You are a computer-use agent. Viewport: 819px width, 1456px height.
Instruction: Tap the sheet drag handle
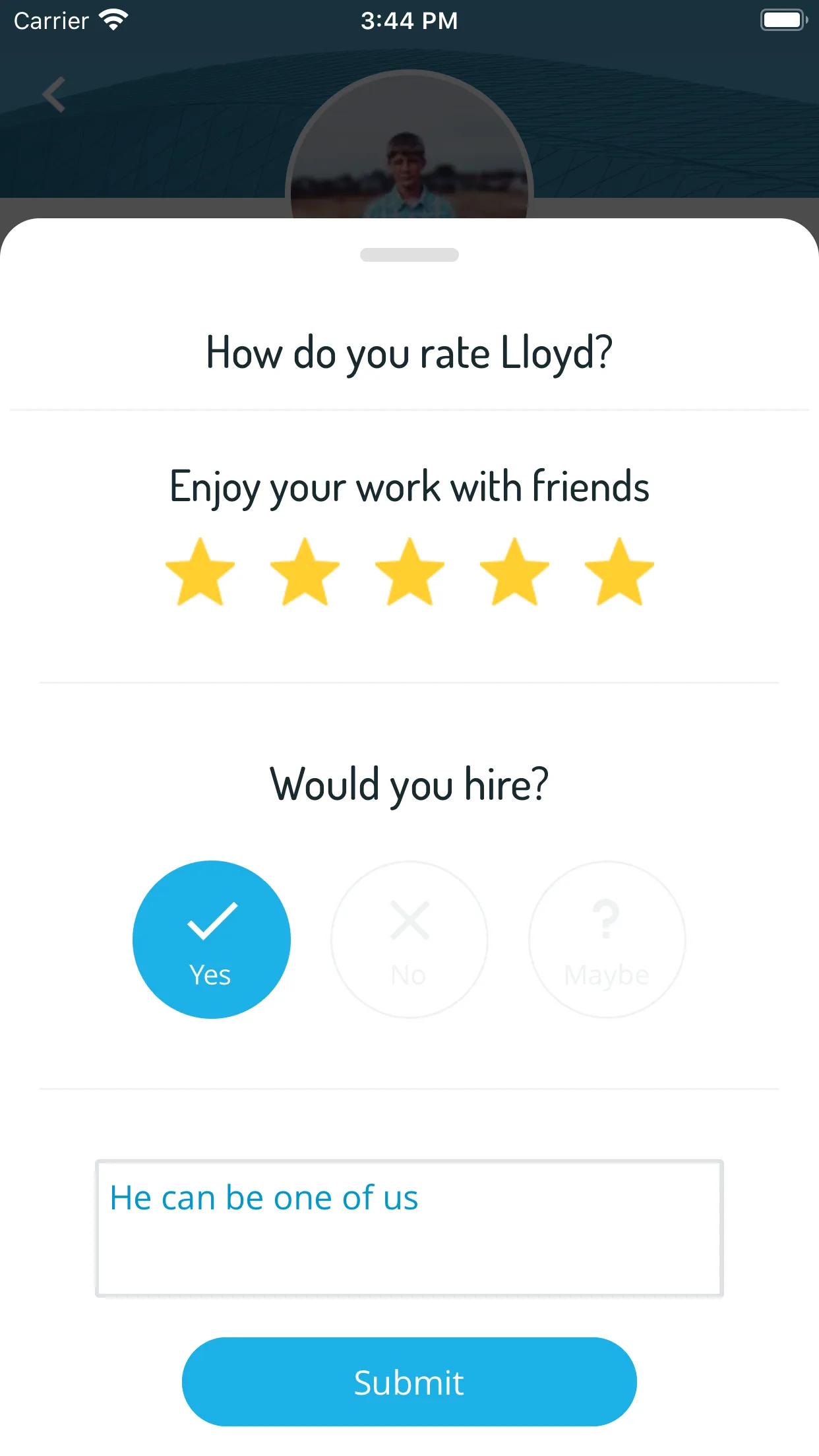(409, 255)
